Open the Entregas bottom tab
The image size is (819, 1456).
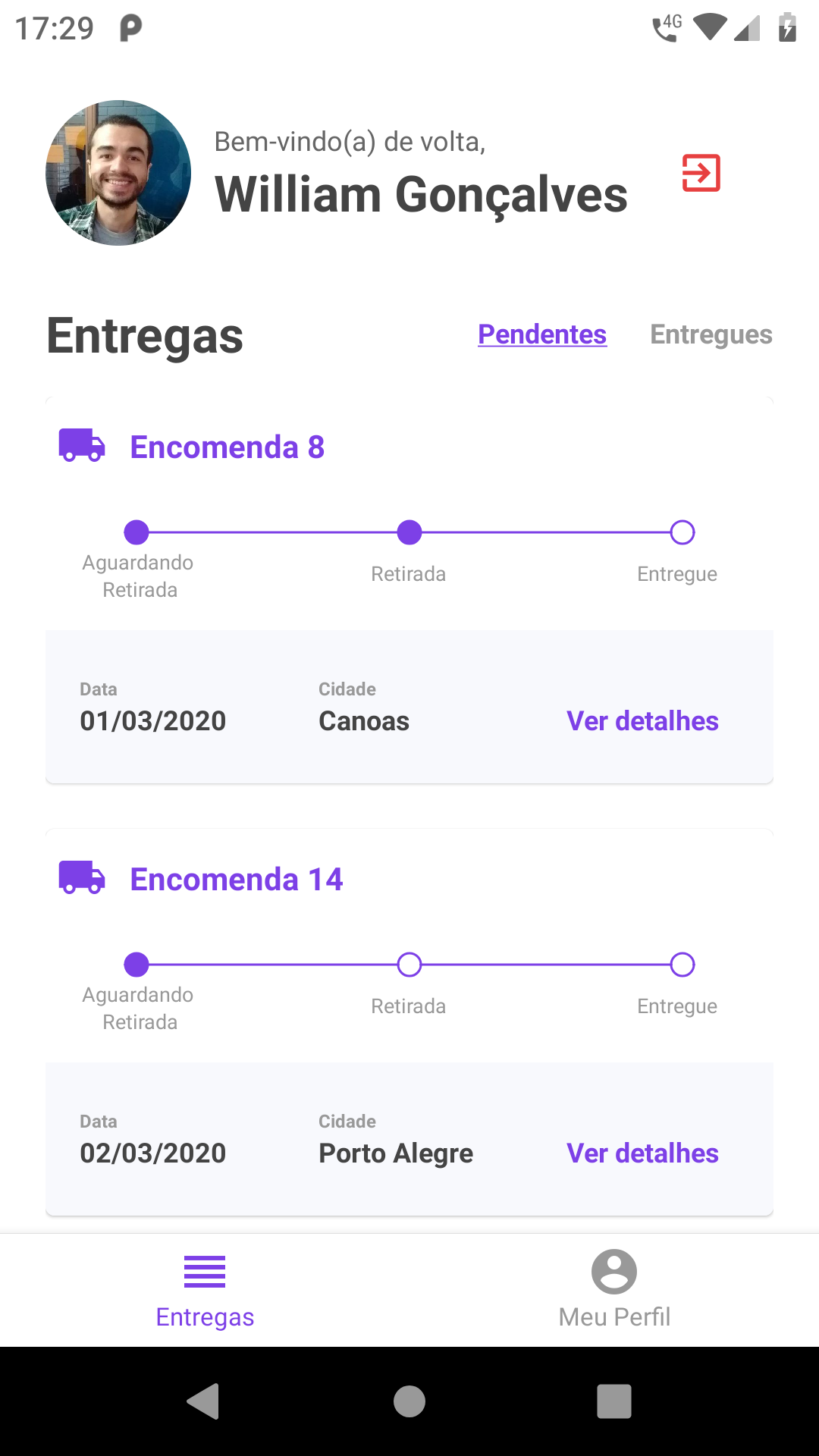205,1289
